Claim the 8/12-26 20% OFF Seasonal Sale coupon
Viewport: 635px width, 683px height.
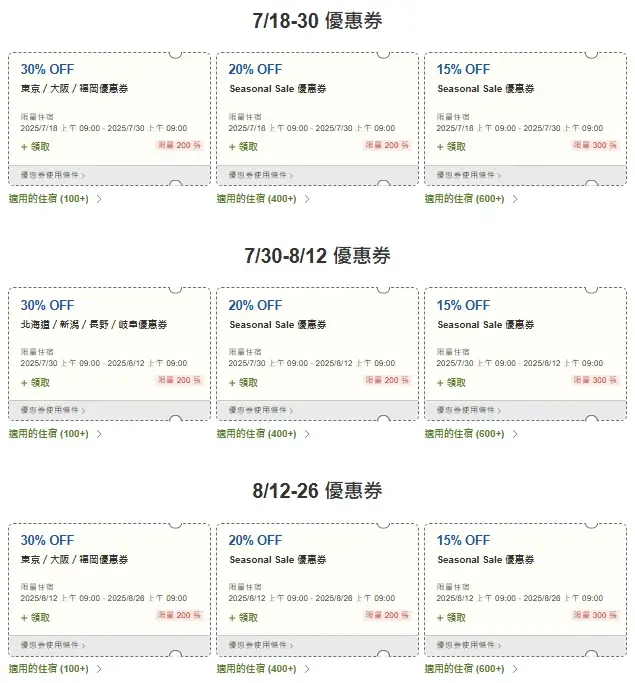coord(243,617)
